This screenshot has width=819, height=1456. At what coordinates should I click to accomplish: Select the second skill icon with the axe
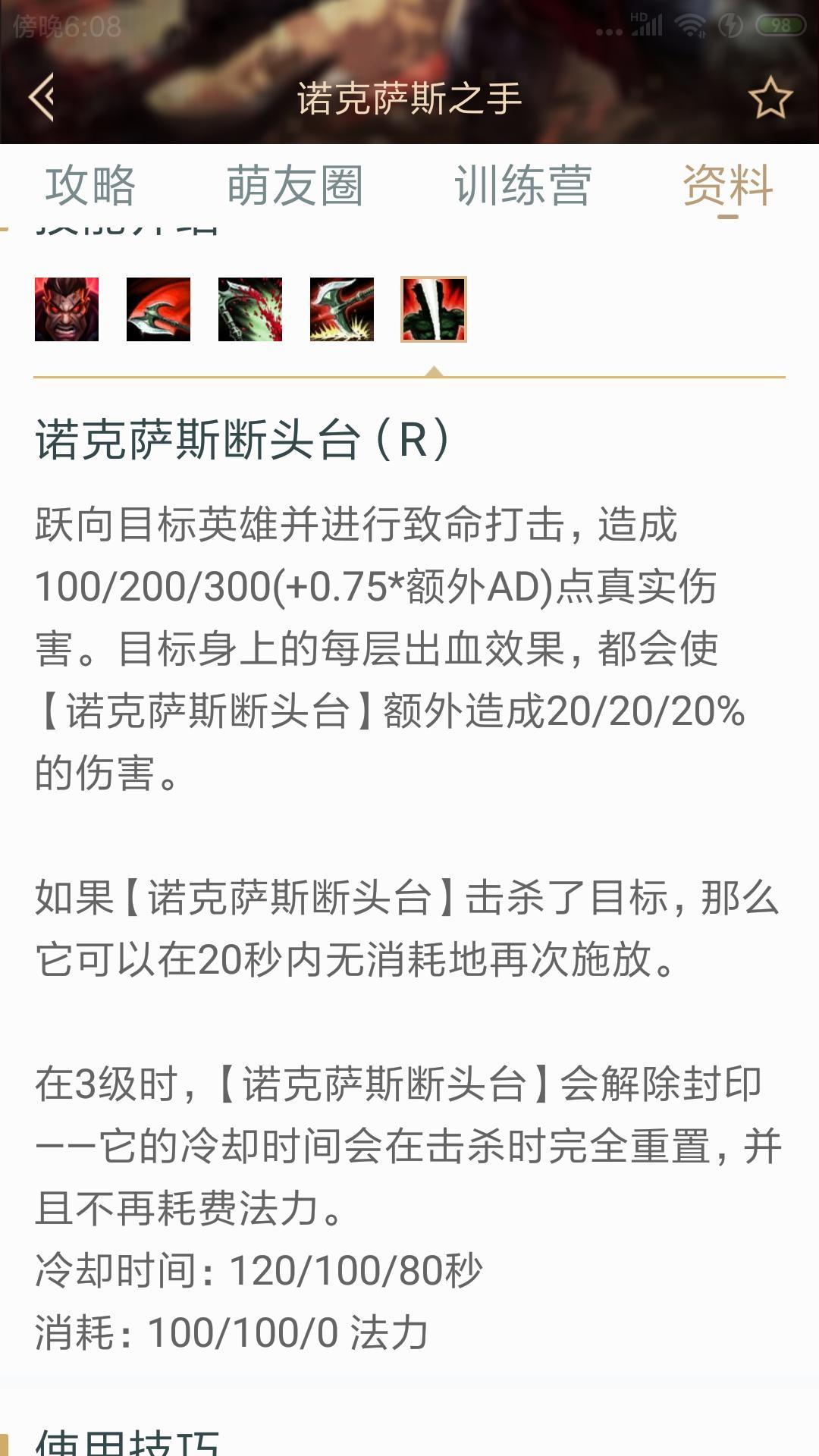(x=158, y=309)
